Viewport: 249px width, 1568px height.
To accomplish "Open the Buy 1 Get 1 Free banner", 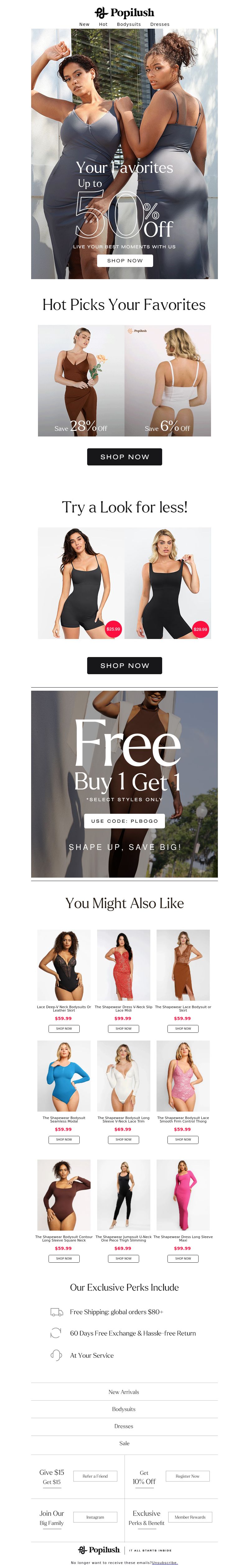I will click(124, 784).
